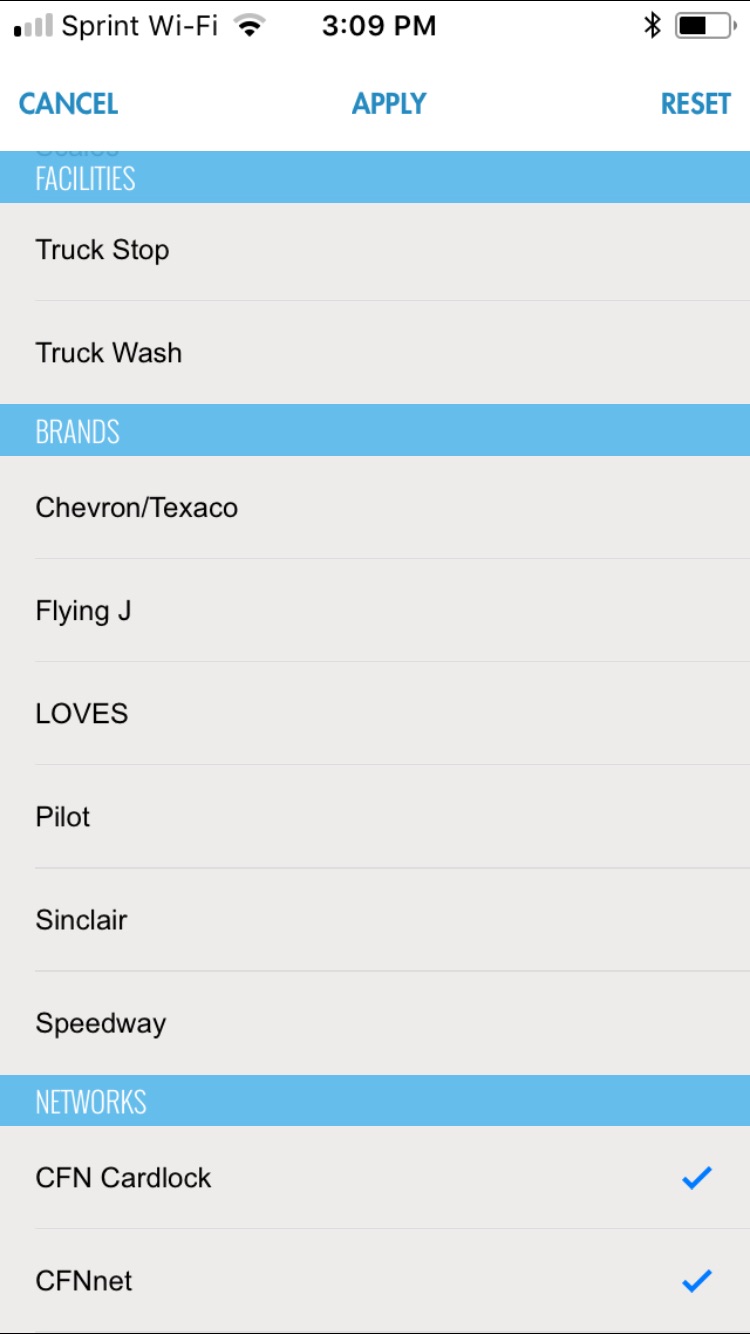Add Sinclair to the brand filters
Screen dimensions: 750x1334
375,920
